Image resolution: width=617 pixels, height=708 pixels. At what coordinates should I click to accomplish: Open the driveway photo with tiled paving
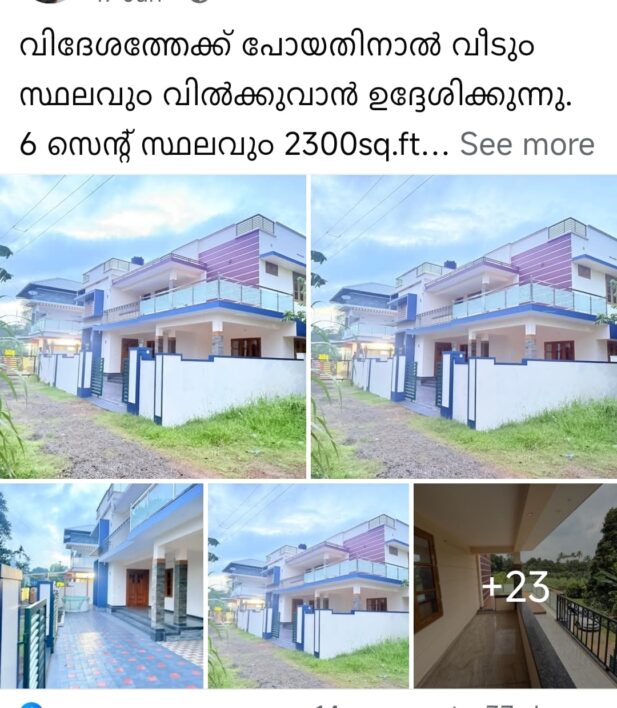tap(101, 586)
